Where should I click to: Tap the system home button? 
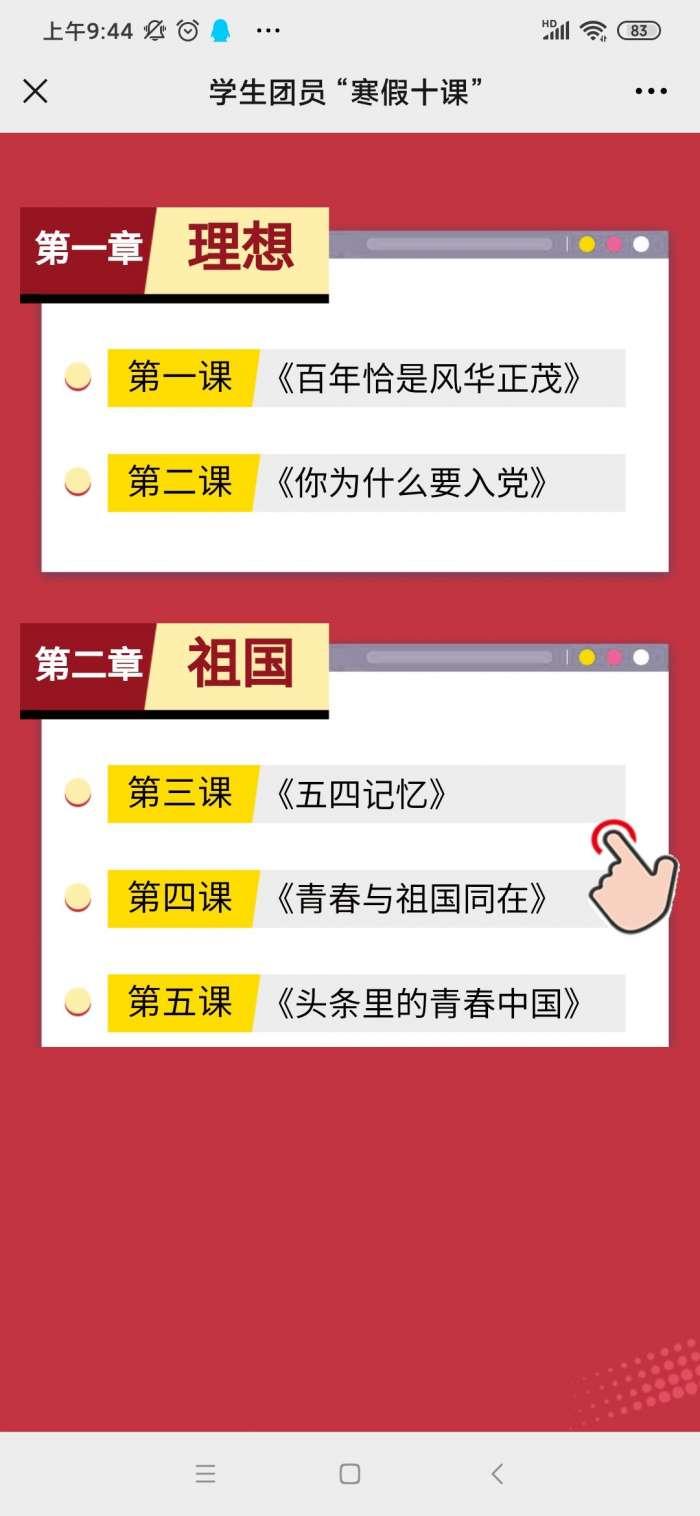pos(350,1473)
